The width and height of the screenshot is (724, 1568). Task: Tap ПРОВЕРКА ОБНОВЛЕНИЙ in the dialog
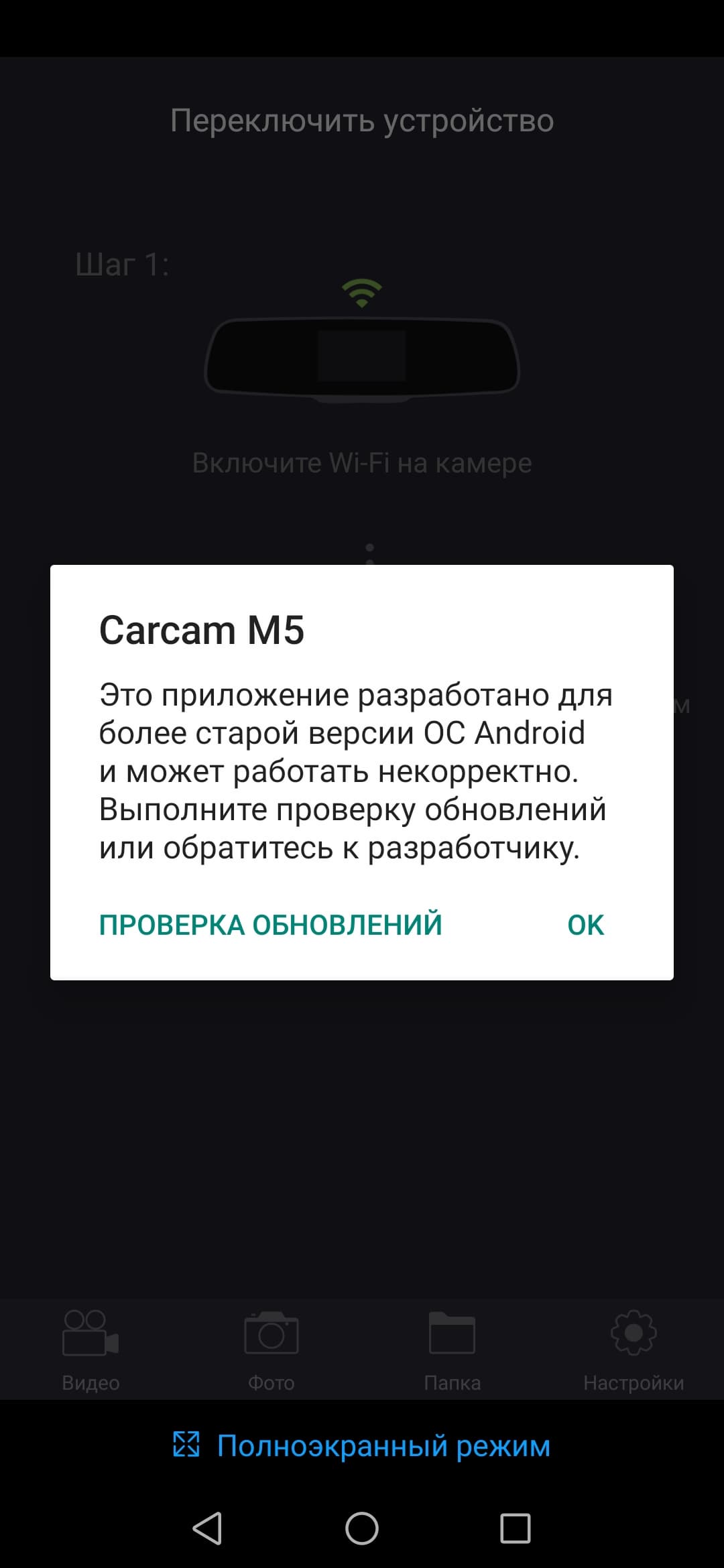270,925
